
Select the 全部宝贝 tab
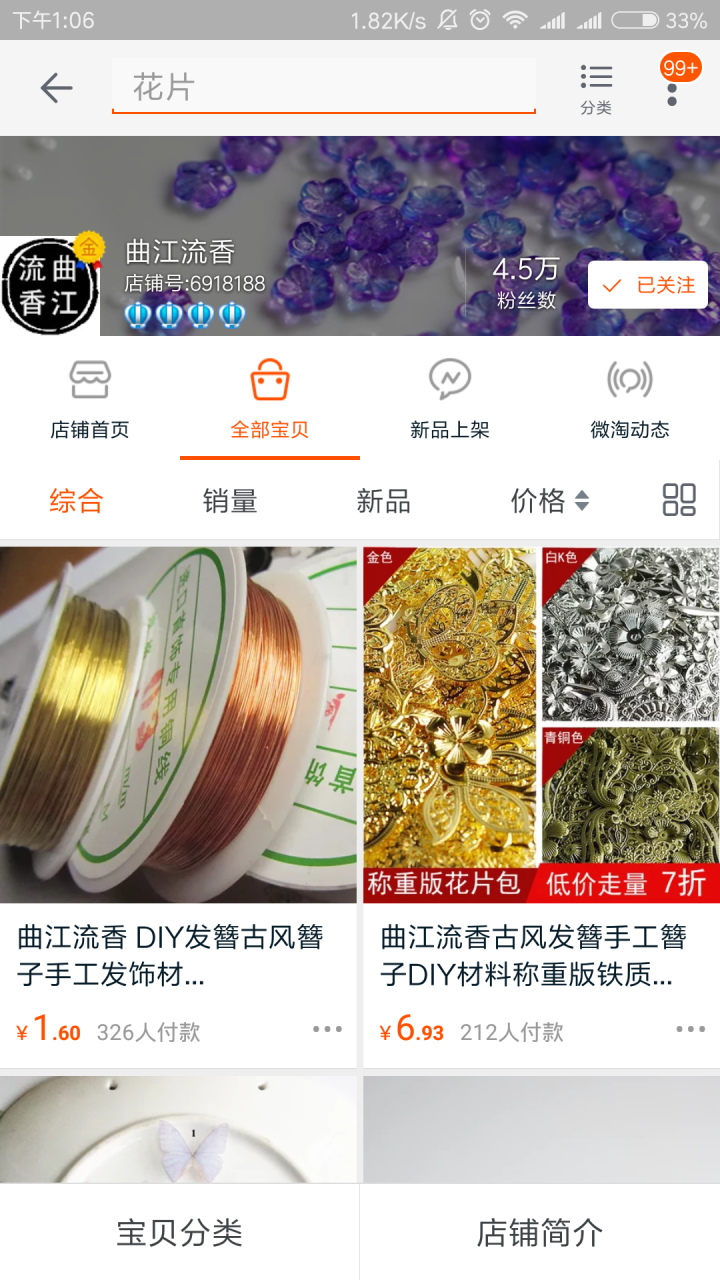click(x=270, y=400)
